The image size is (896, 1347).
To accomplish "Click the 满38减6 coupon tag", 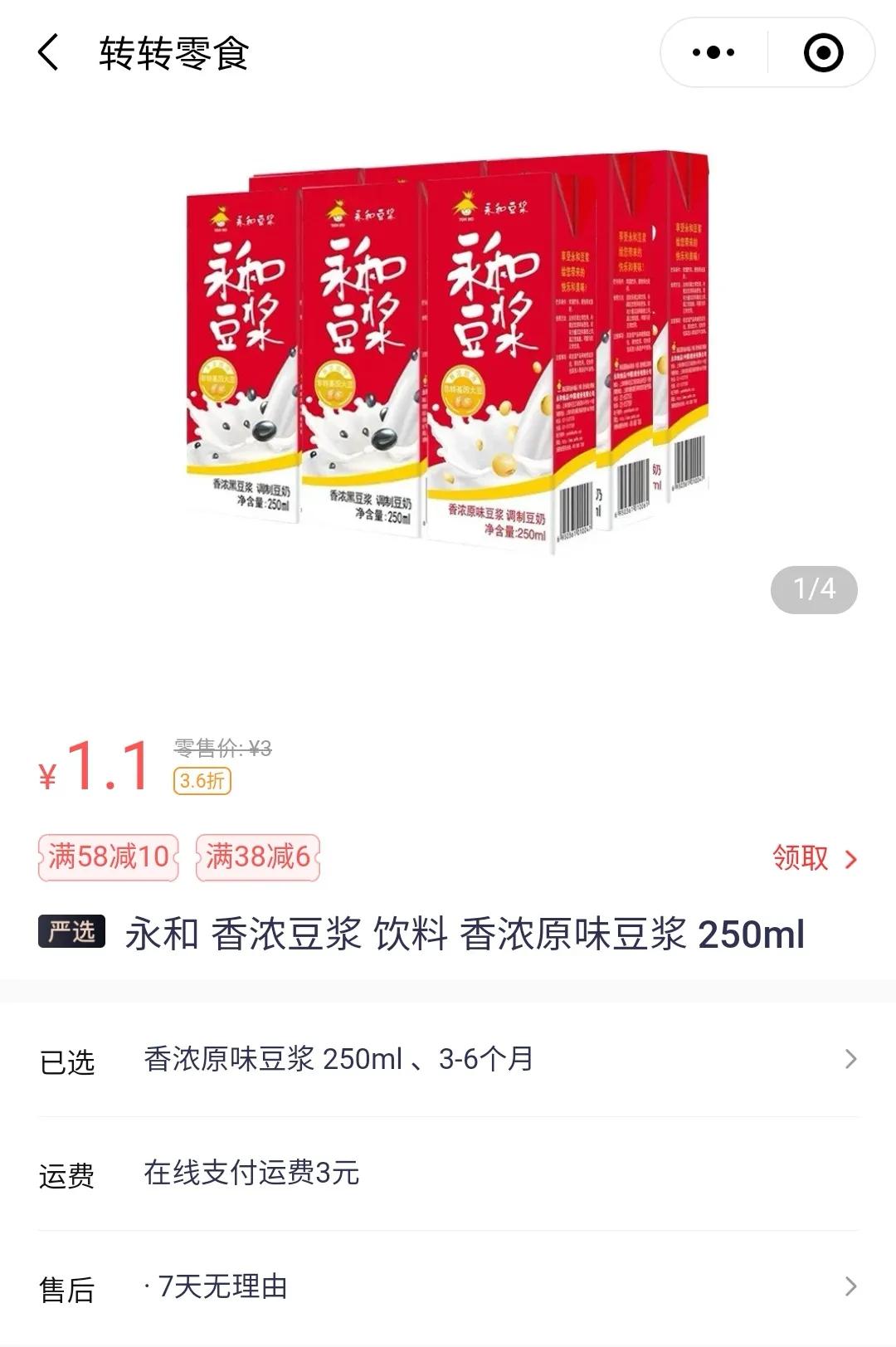I will (x=257, y=859).
